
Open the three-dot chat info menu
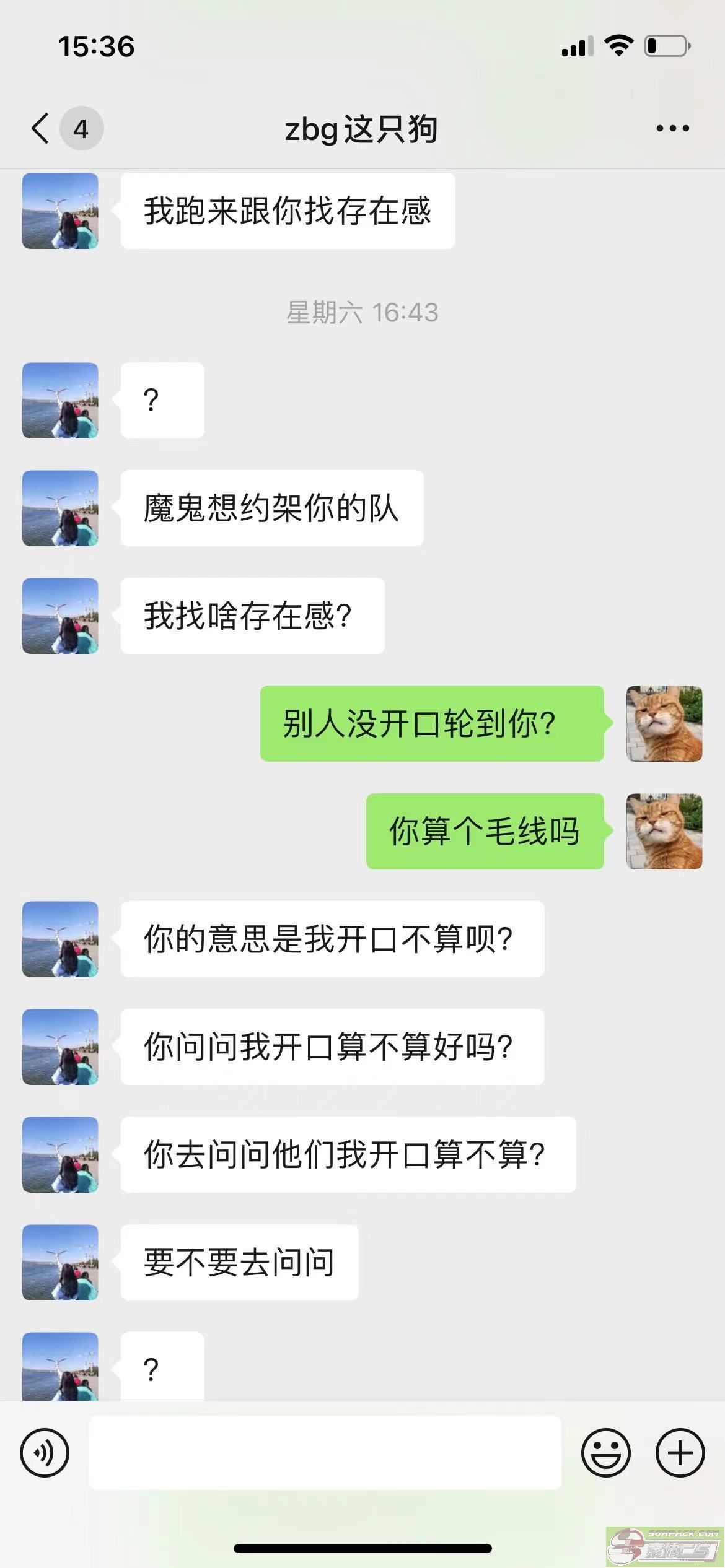[672, 129]
